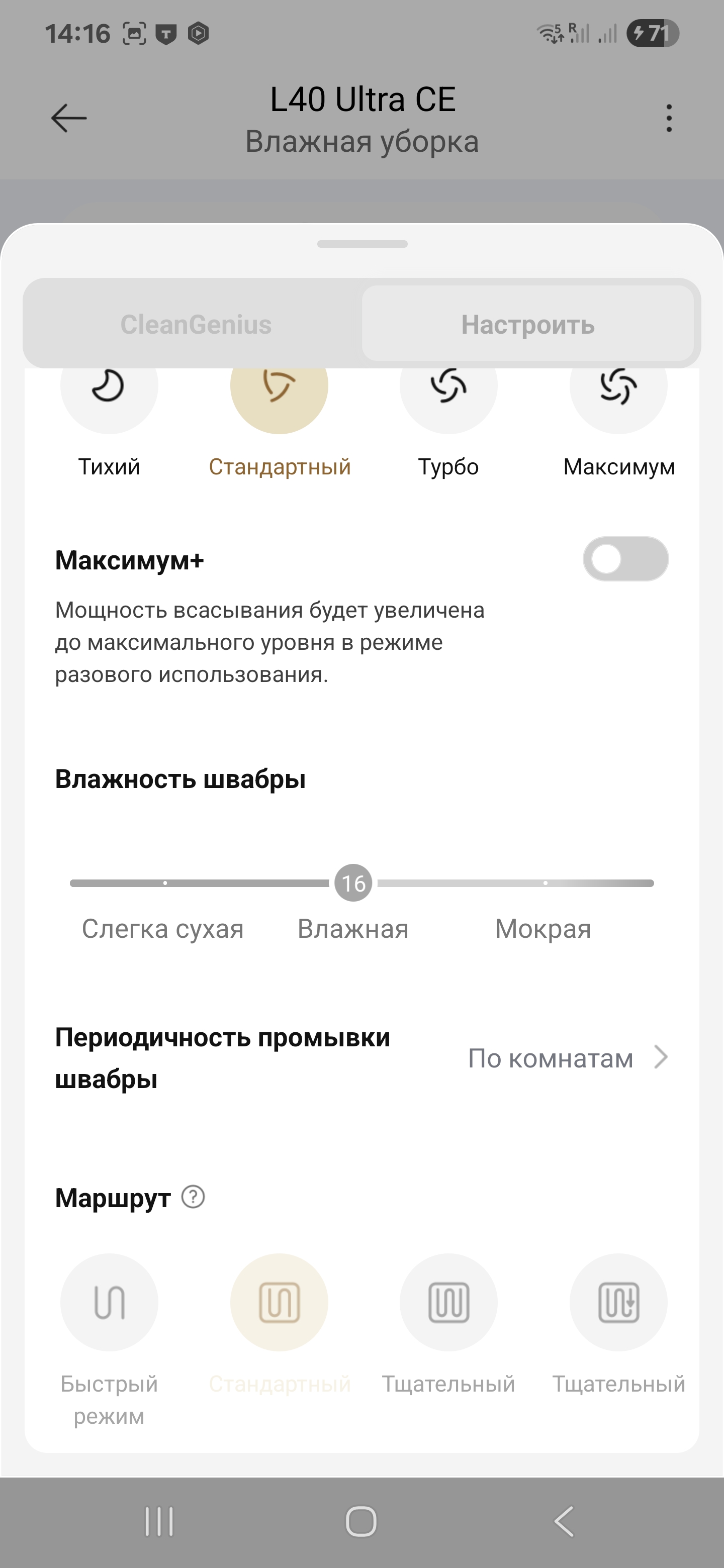
Task: Select the Быстрый режим route
Action: (x=109, y=1302)
